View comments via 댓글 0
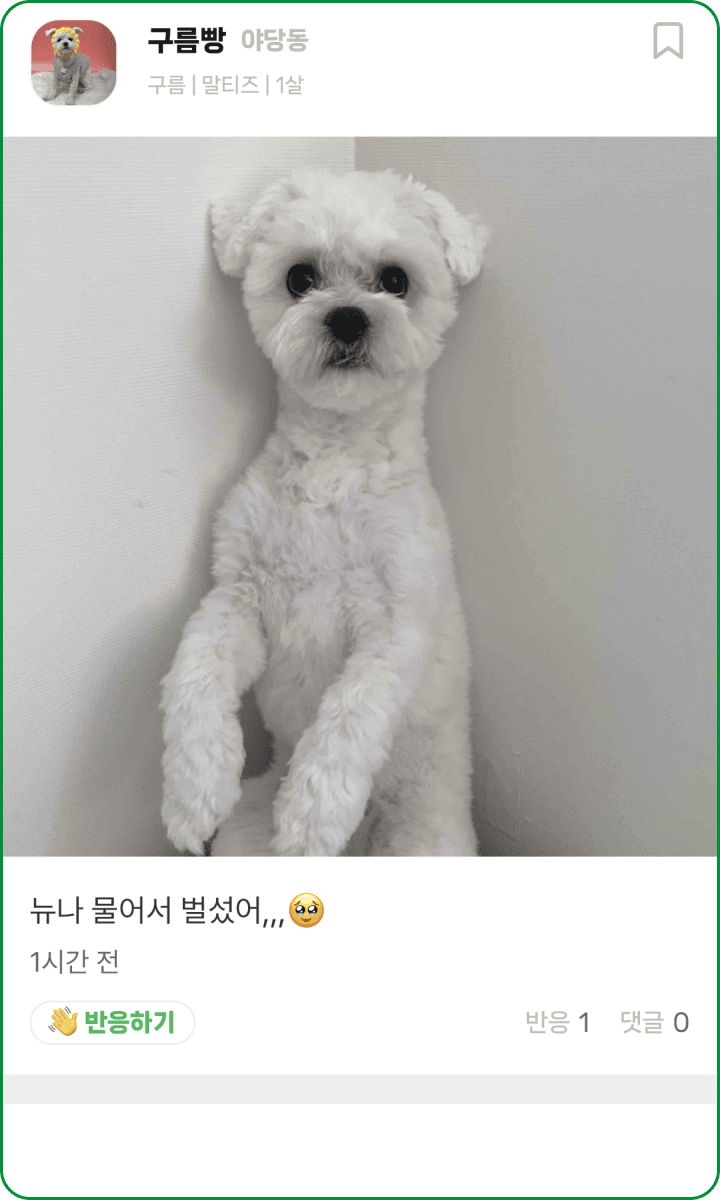This screenshot has height=1200, width=720. (x=654, y=1022)
